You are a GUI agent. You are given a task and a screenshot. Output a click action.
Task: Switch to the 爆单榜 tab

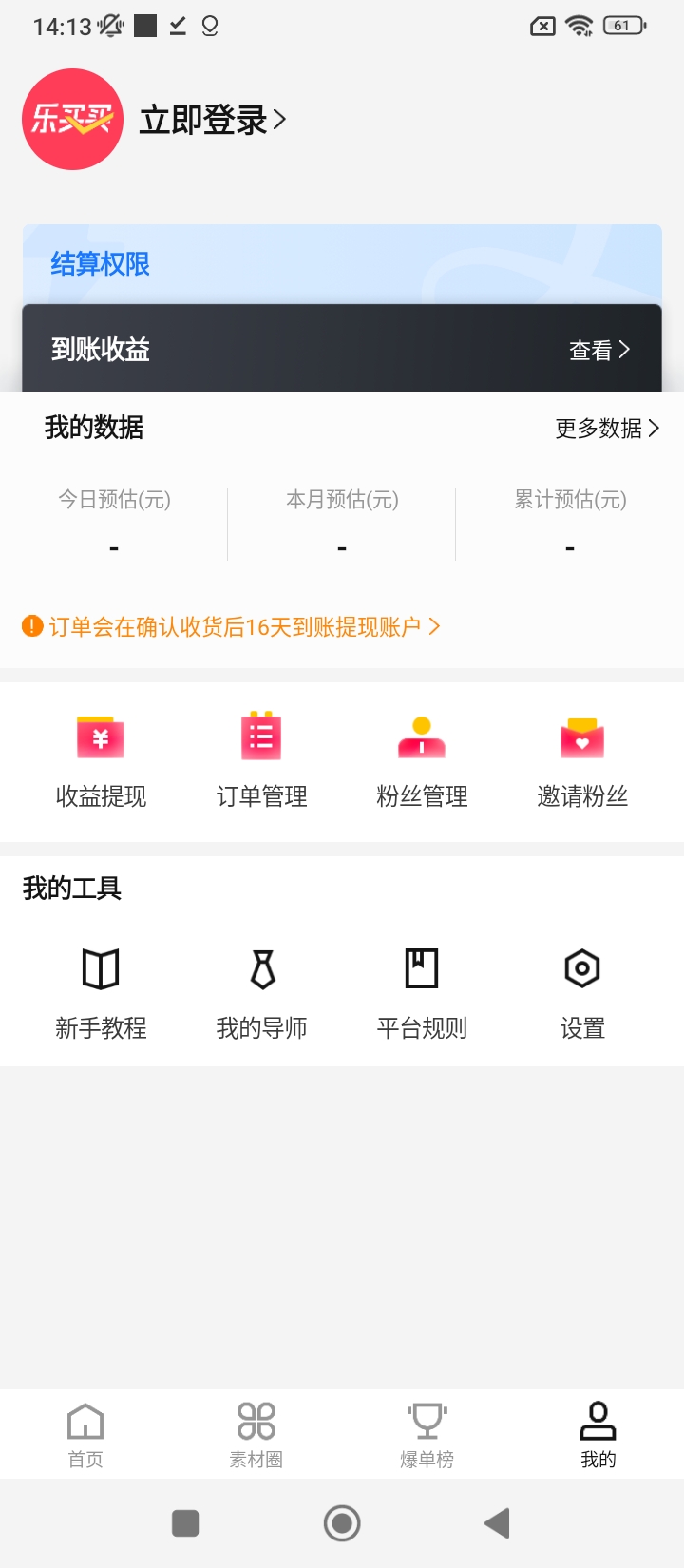pos(427,1435)
